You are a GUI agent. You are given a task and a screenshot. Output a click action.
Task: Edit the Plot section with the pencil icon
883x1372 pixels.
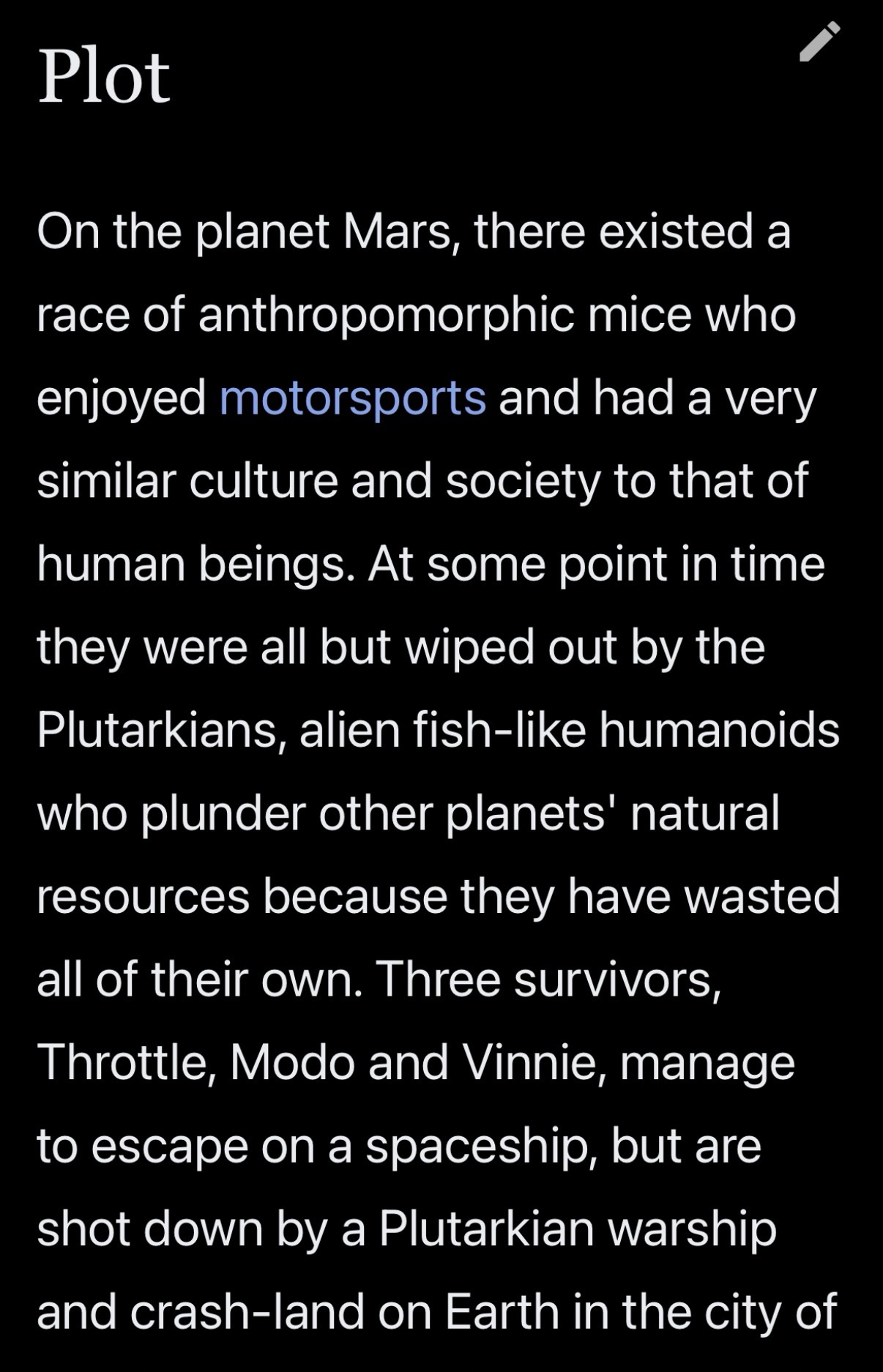point(819,42)
